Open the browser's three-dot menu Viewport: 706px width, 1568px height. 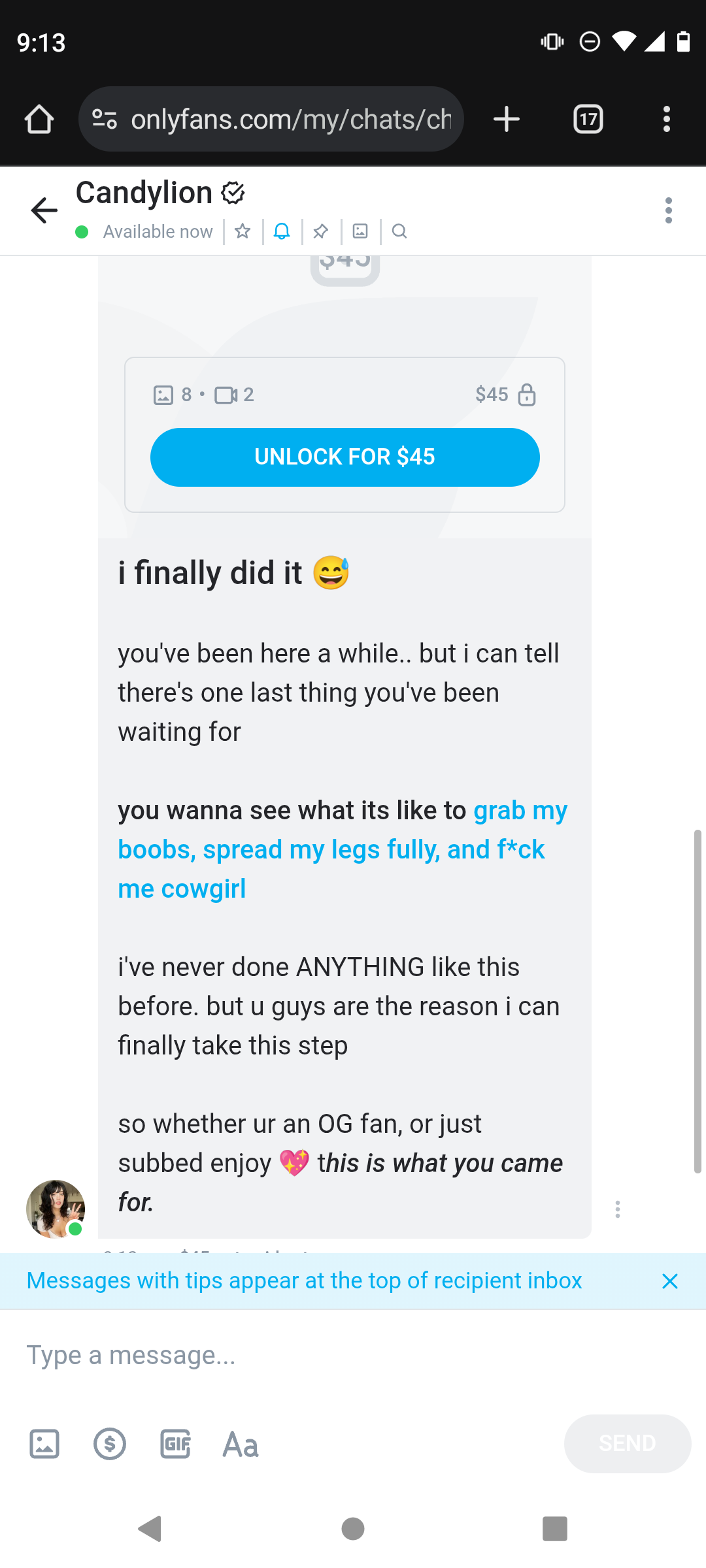[667, 119]
